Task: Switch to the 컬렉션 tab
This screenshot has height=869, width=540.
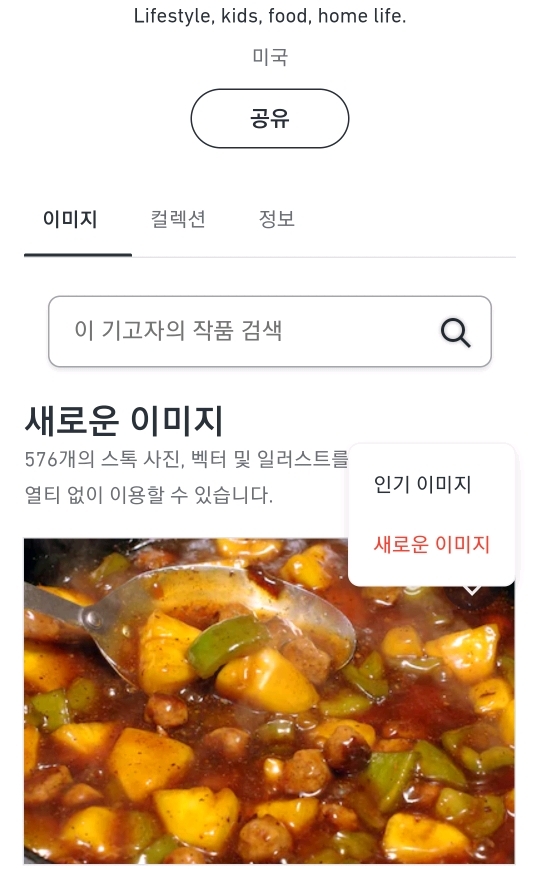Action: click(x=178, y=219)
